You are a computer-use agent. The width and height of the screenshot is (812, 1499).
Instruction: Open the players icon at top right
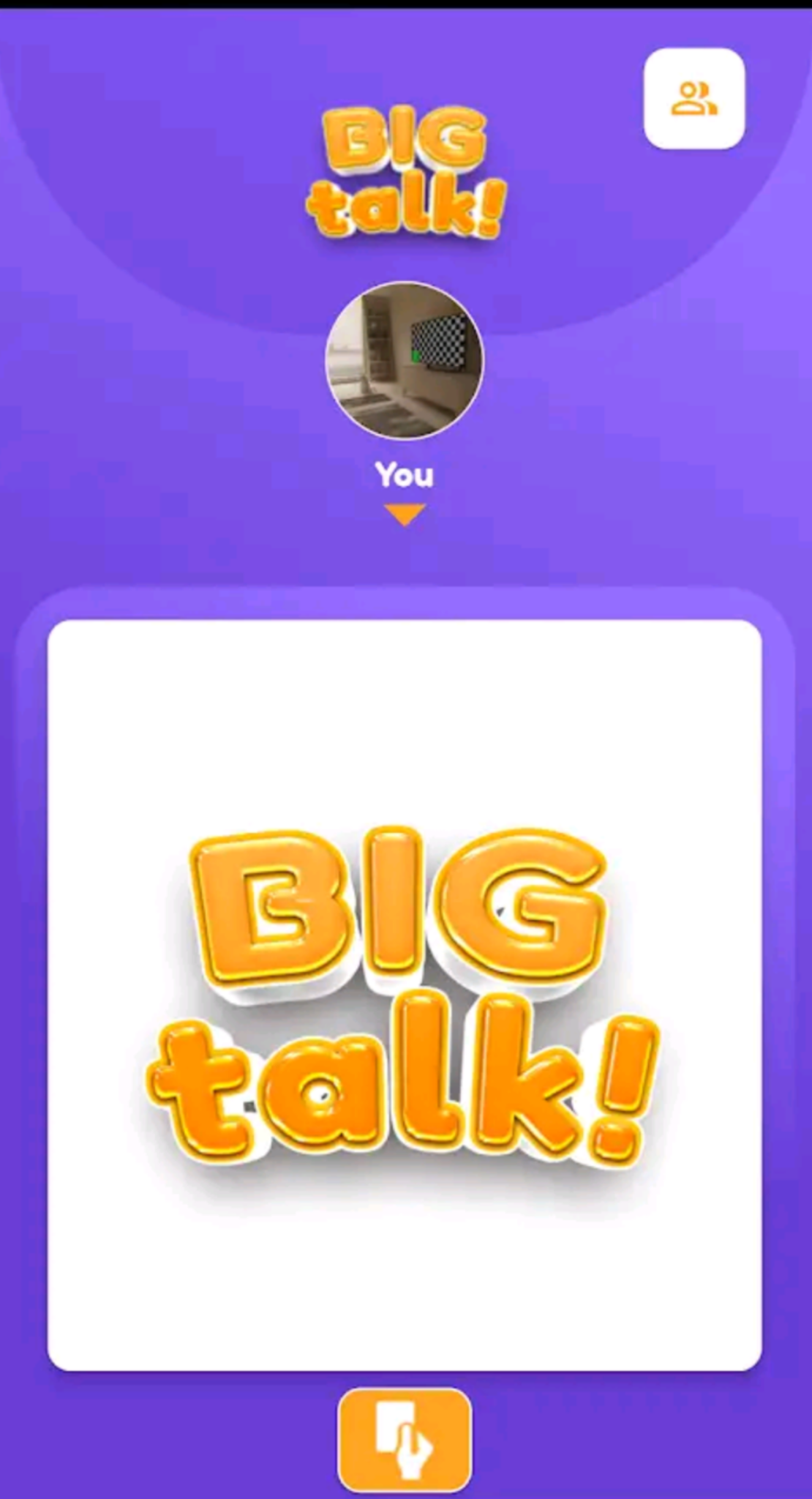[x=694, y=99]
